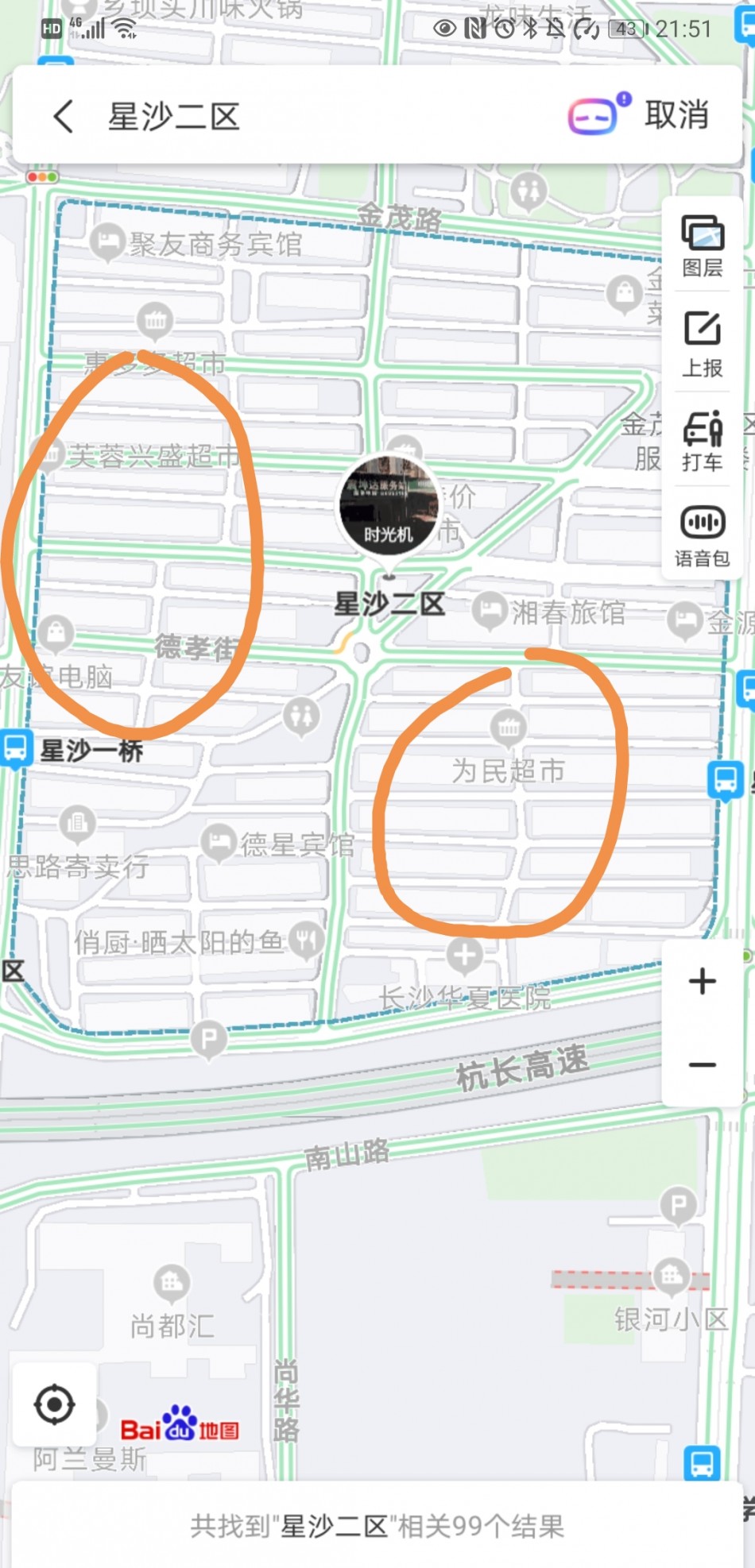Zoom in with the plus button
755x1568 pixels.
pyautogui.click(x=703, y=982)
